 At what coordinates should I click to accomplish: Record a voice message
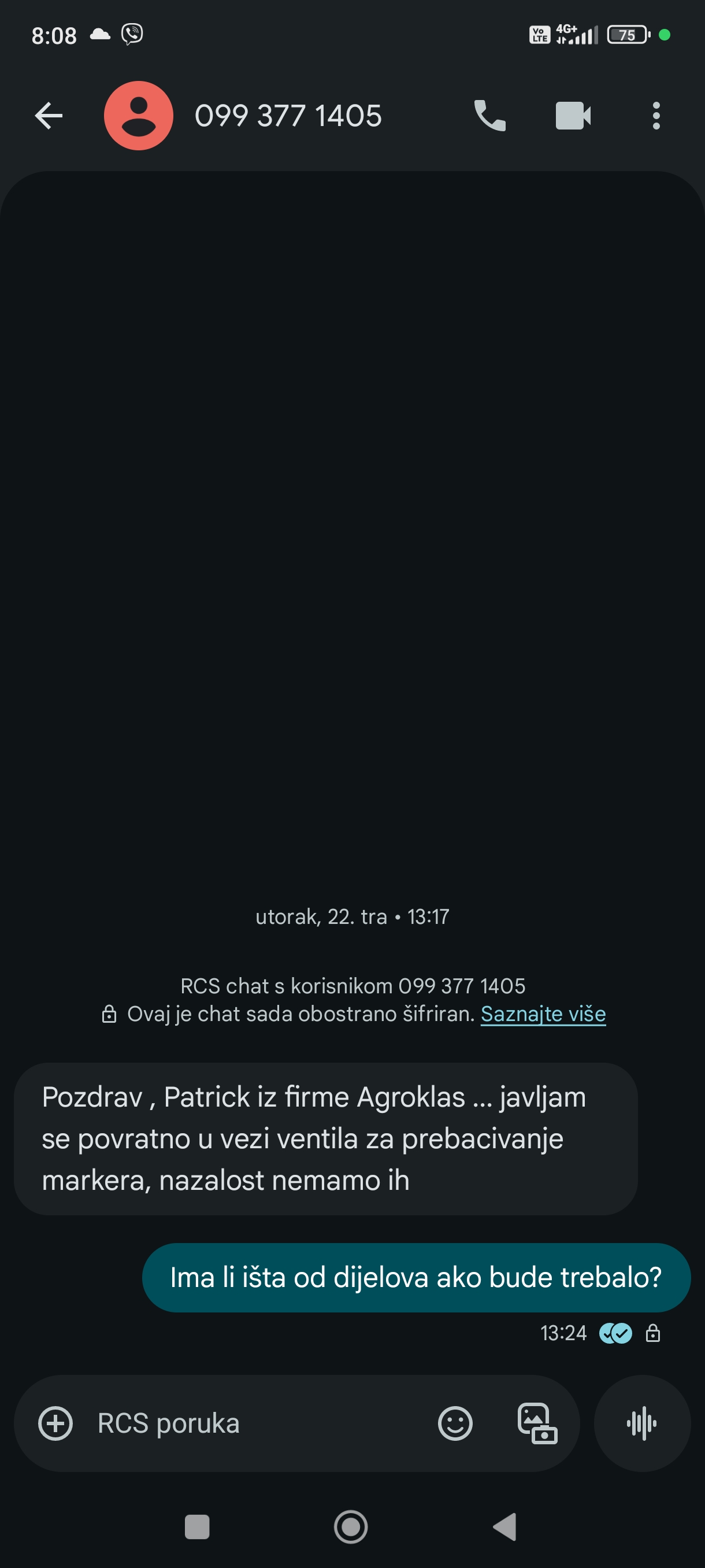tap(642, 1423)
